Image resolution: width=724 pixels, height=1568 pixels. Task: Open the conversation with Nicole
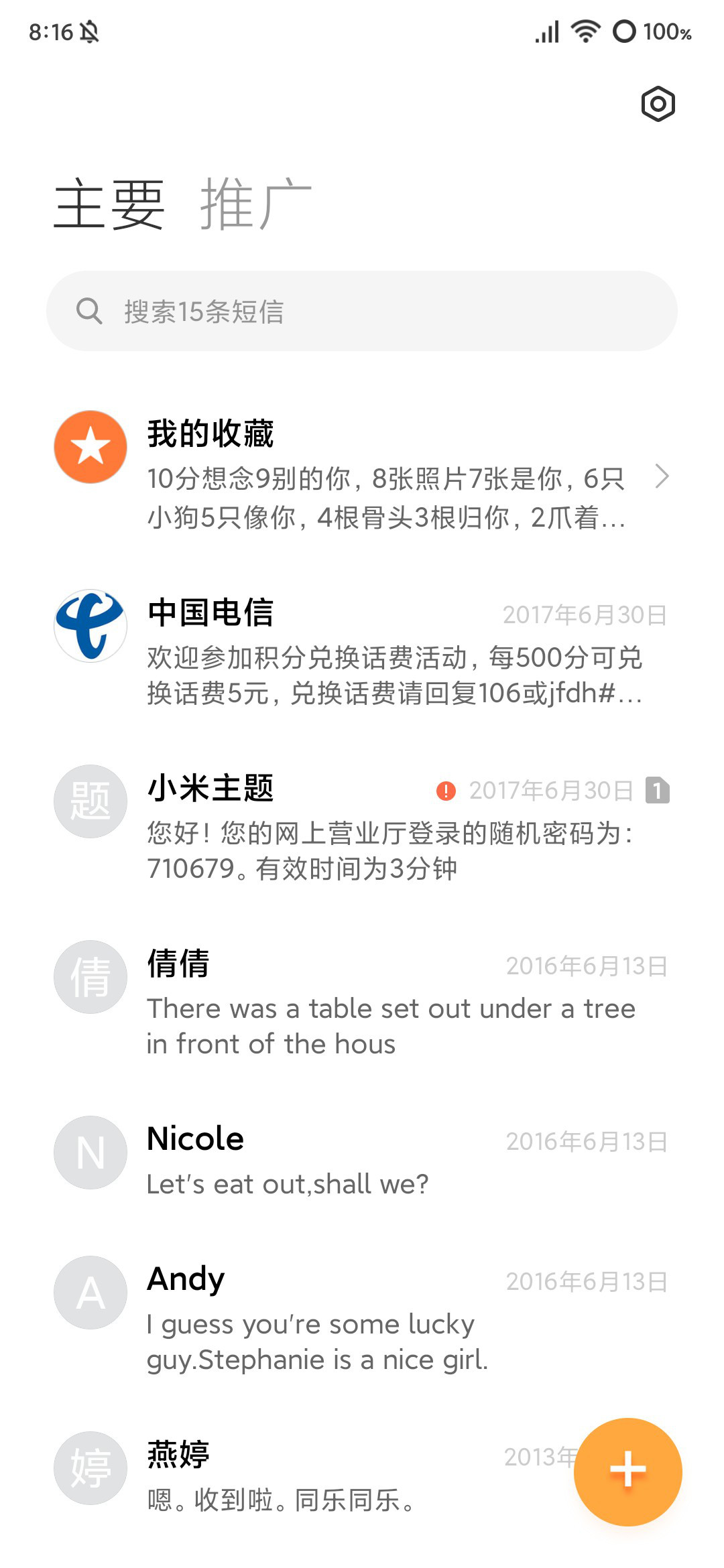coord(362,1161)
